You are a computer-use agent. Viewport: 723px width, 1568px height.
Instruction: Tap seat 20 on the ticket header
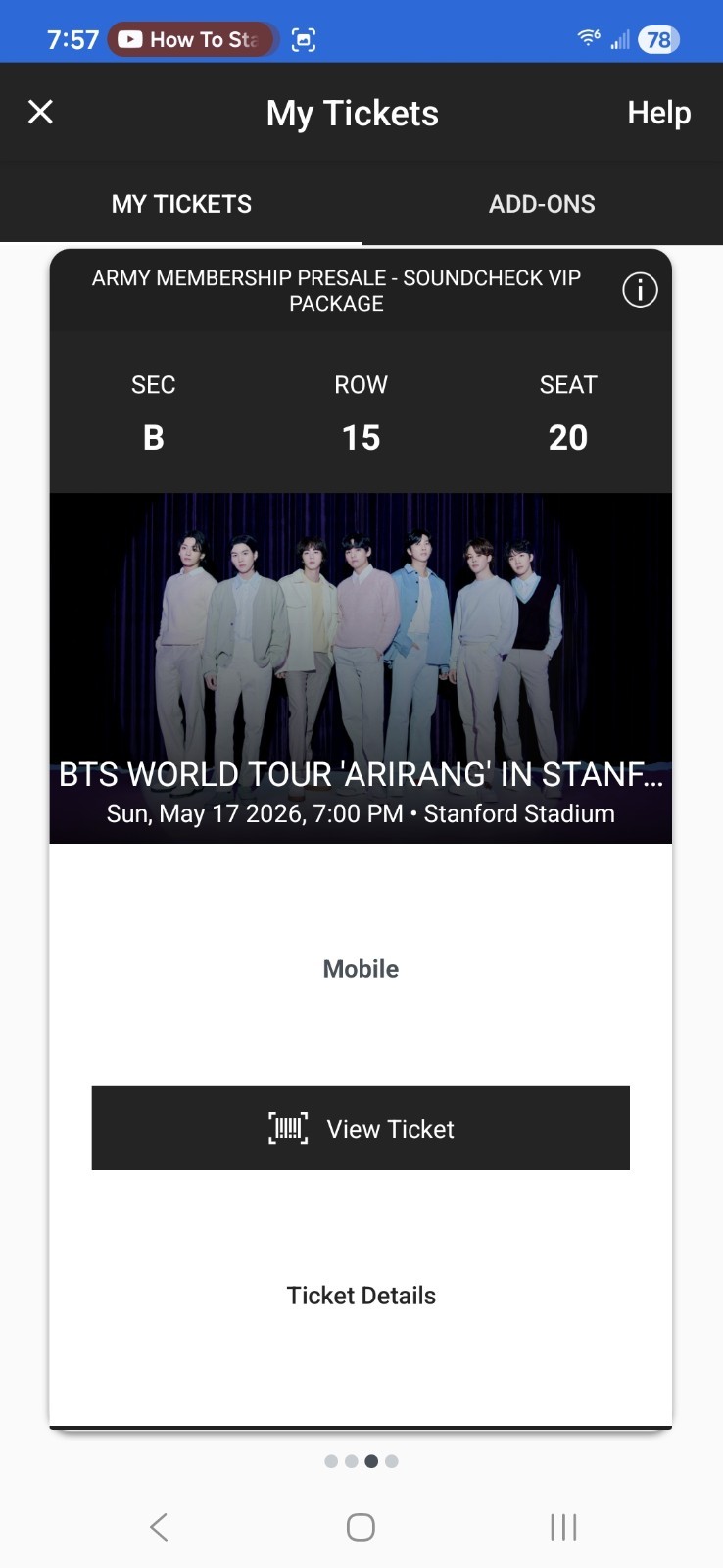[568, 437]
